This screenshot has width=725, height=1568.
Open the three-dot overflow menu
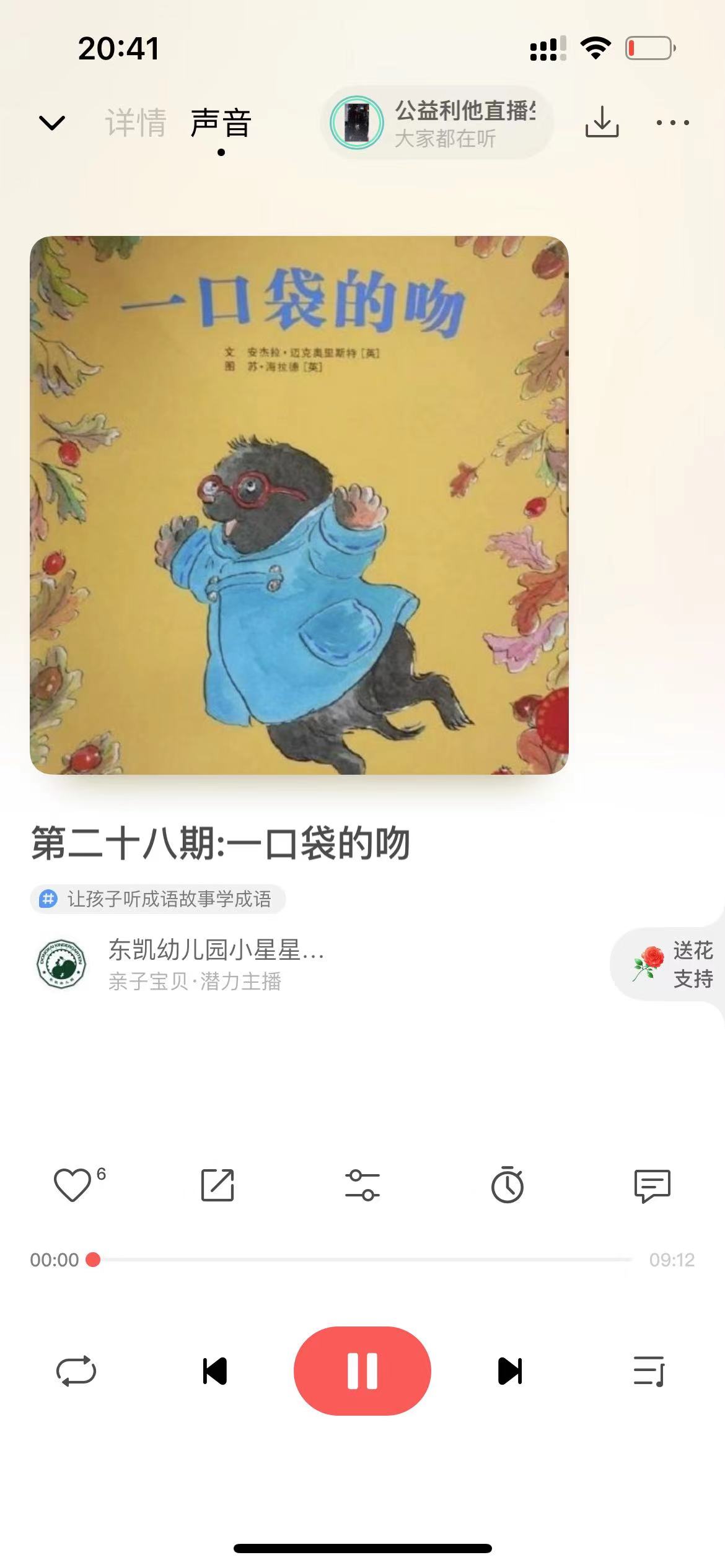tap(673, 123)
